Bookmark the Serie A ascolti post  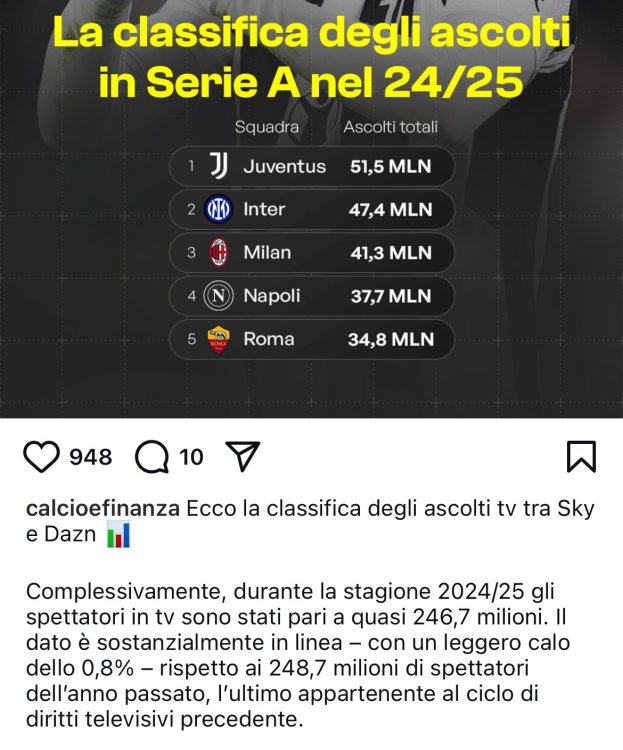point(581,457)
